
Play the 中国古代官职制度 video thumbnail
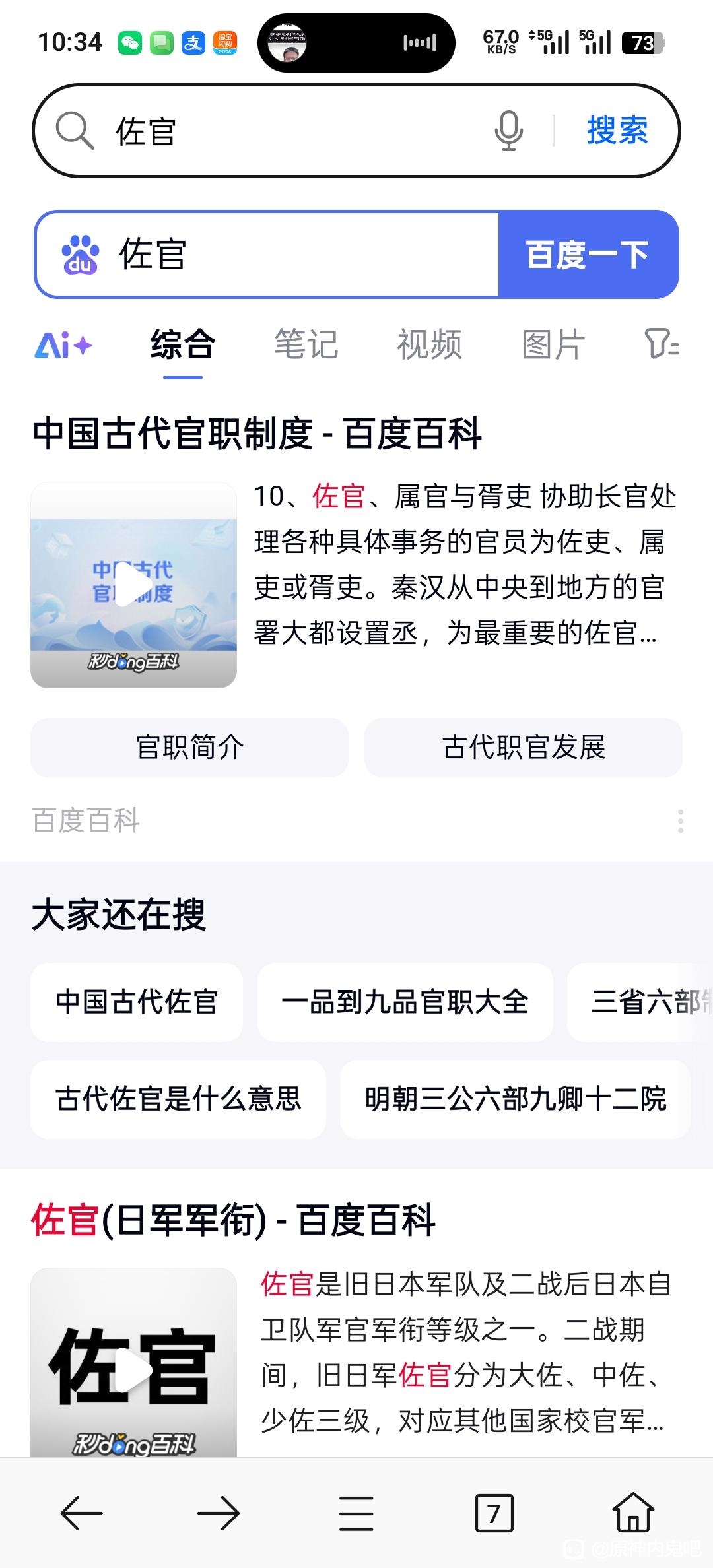(133, 585)
